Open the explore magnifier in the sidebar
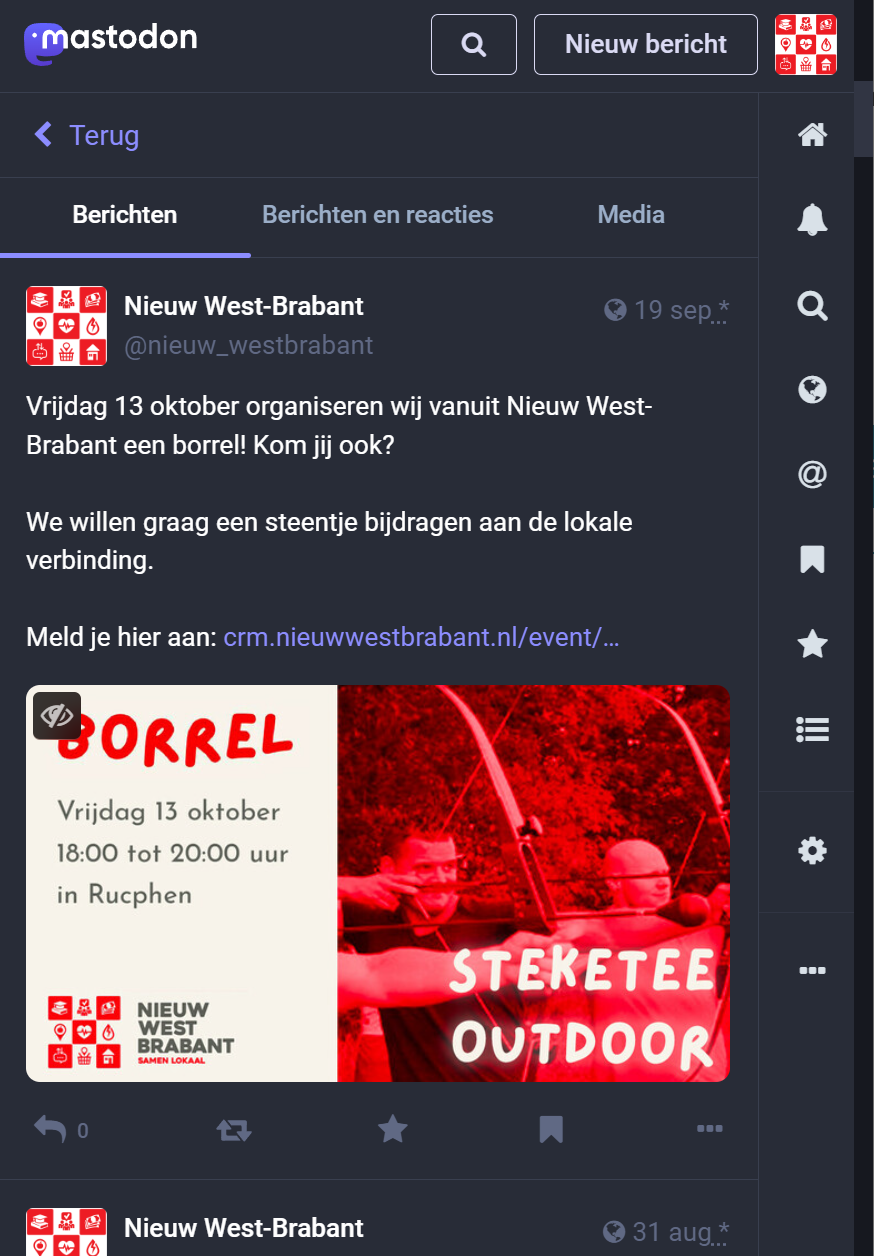 tap(812, 305)
